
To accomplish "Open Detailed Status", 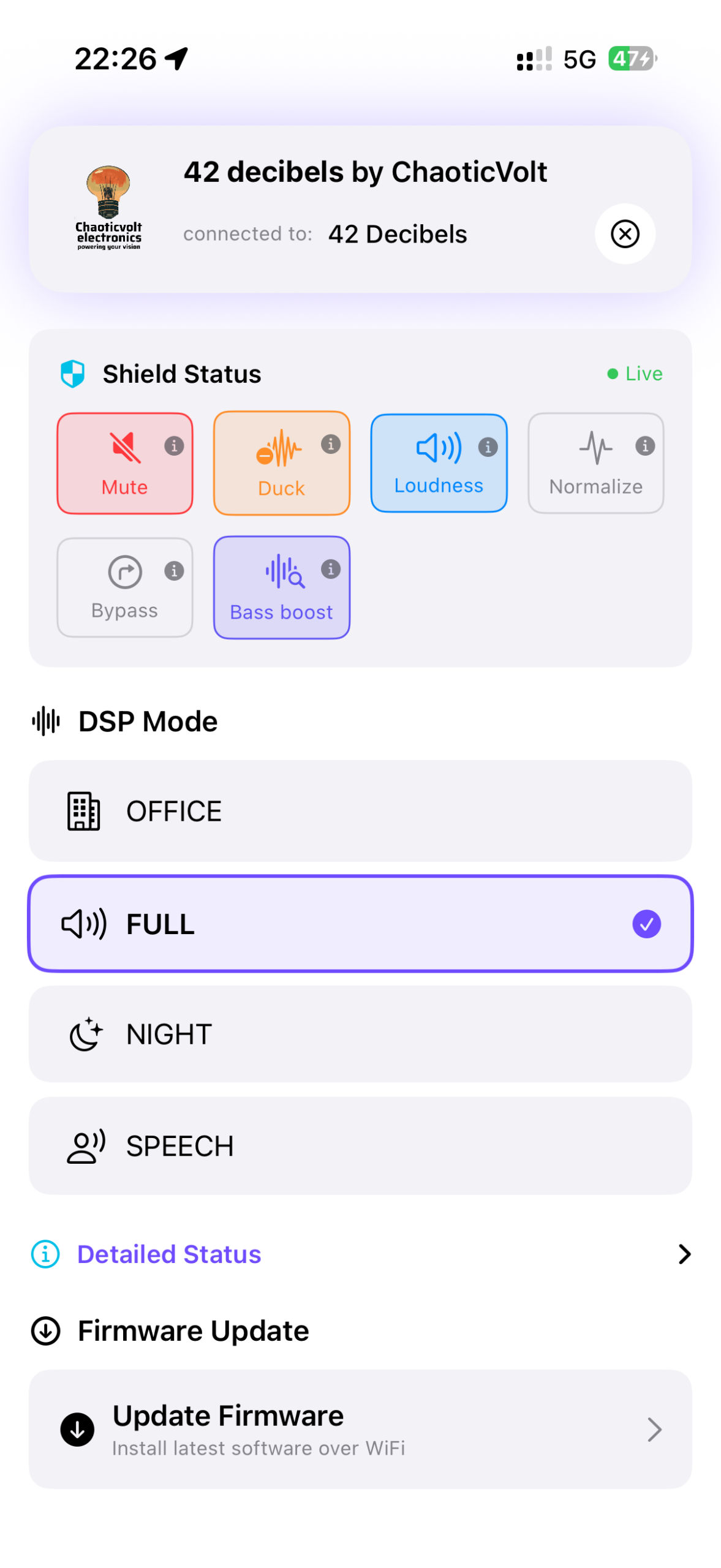I will (x=360, y=1253).
